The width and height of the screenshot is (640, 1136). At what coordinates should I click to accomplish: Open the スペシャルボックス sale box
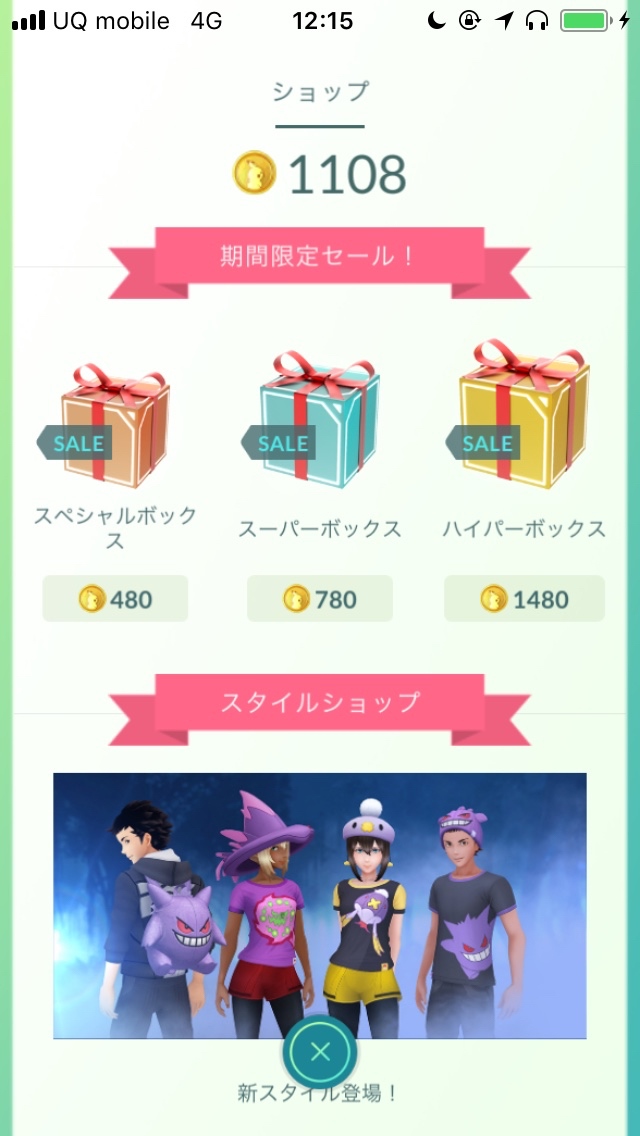[x=115, y=427]
